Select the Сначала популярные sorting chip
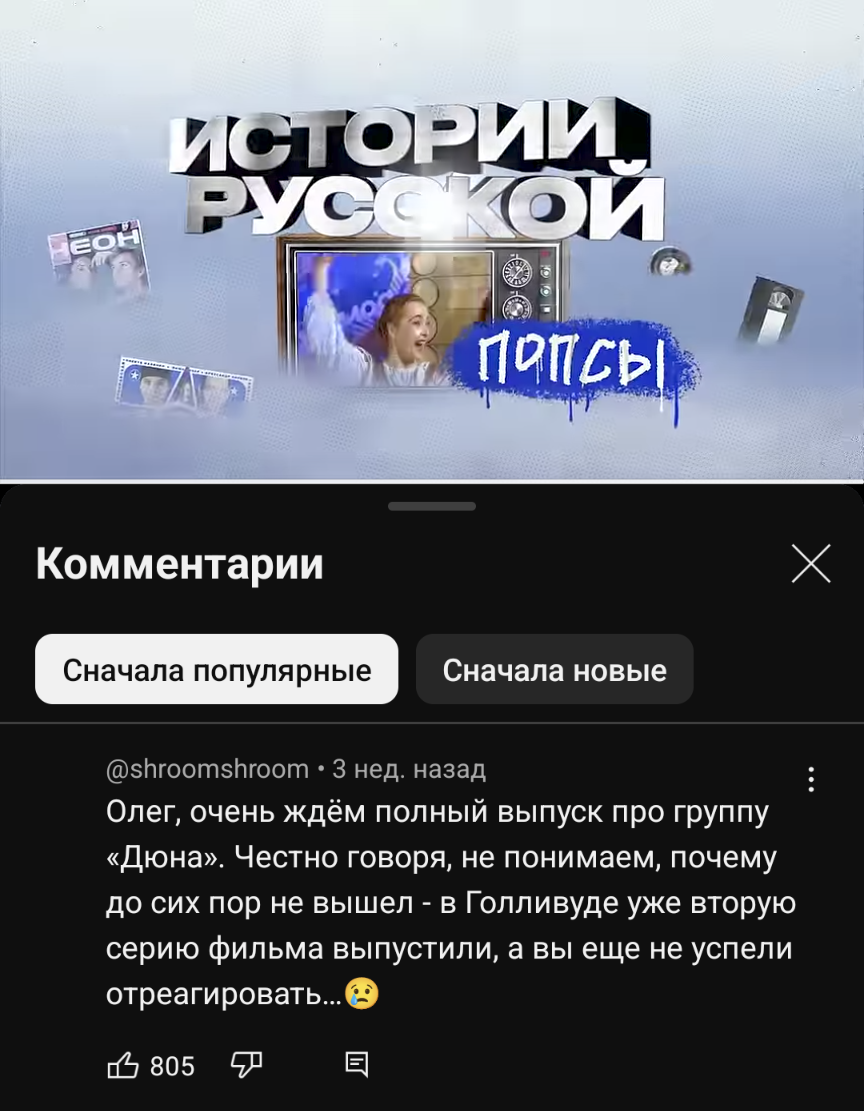The height and width of the screenshot is (1111, 864). (217, 670)
